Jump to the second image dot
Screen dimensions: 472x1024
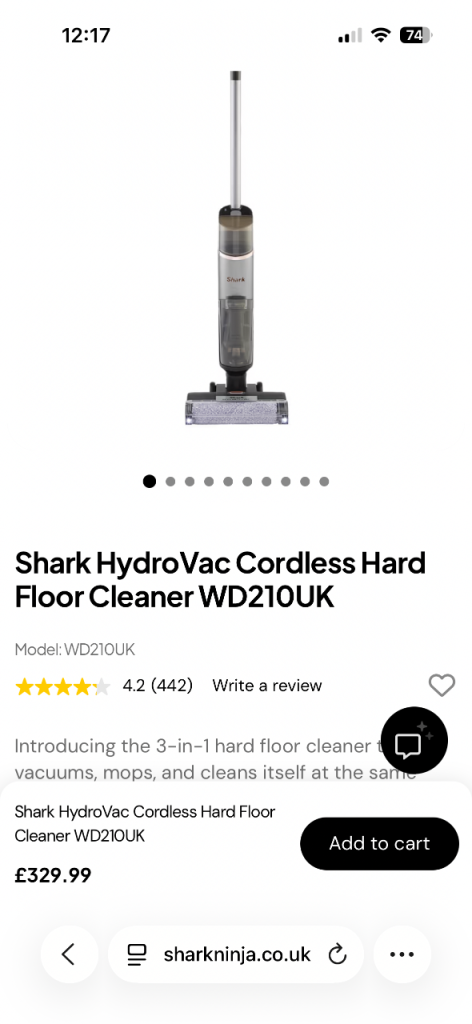(x=170, y=482)
